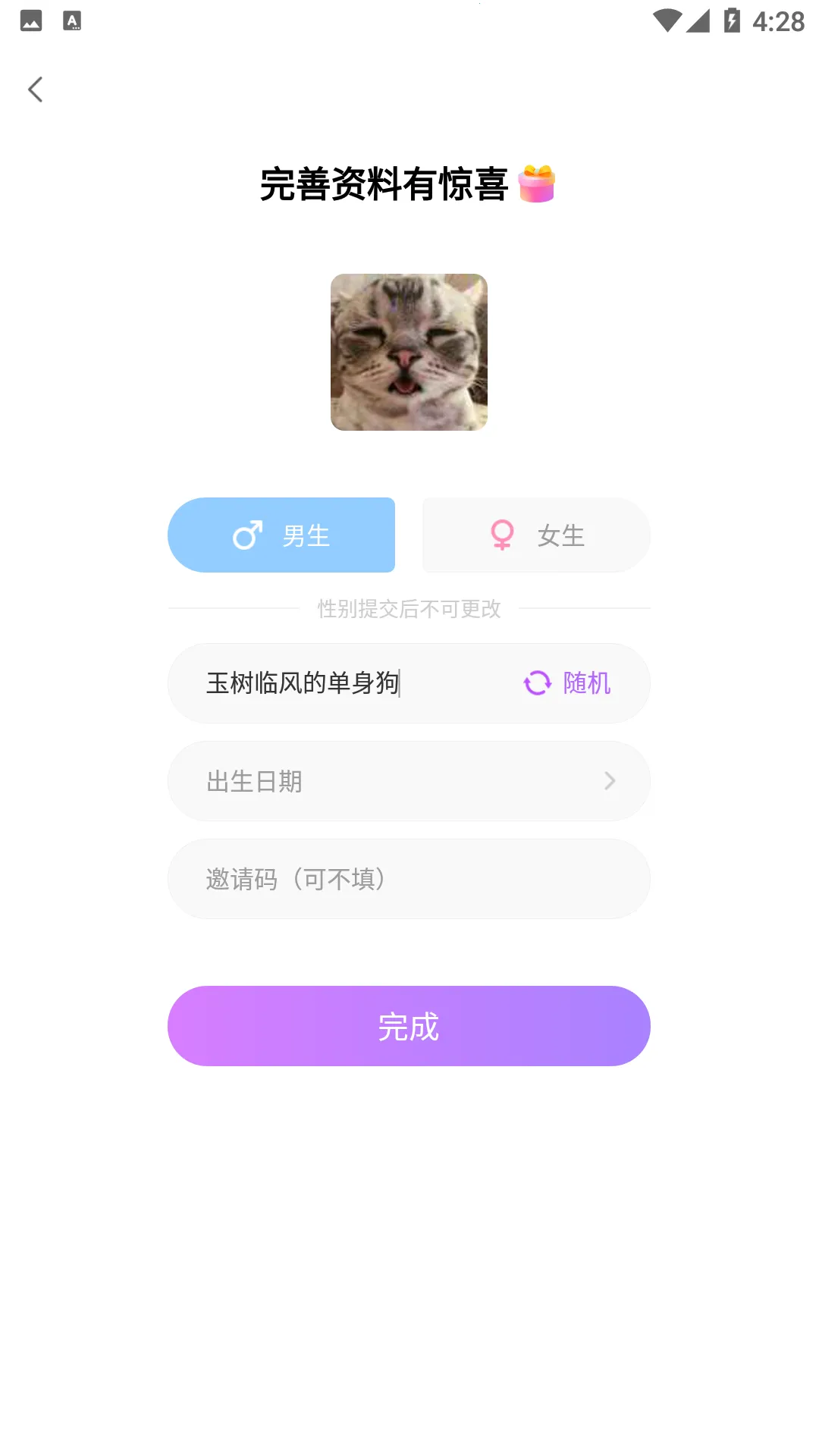Select 男生 as gender
Image resolution: width=819 pixels, height=1456 pixels.
click(x=281, y=535)
